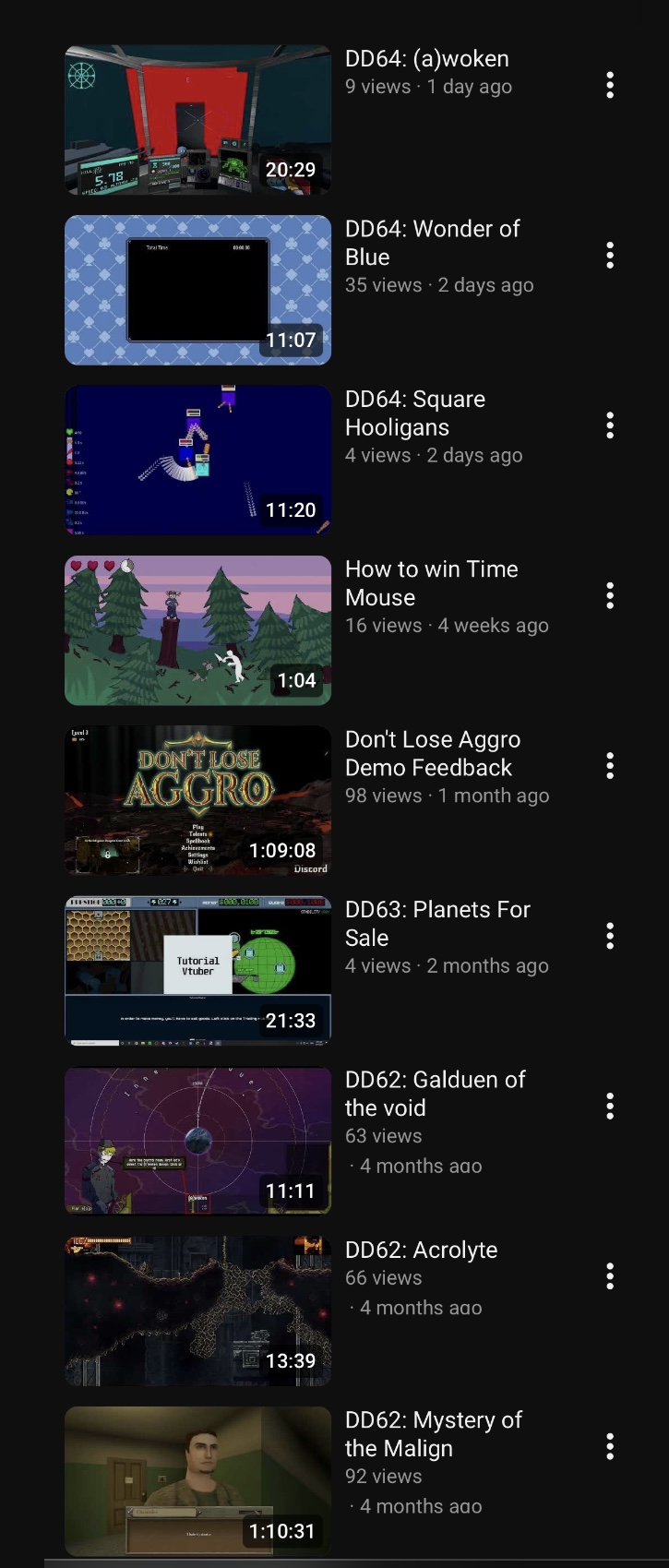
Task: Open DD63: Planets For Sale video
Action: (x=197, y=971)
